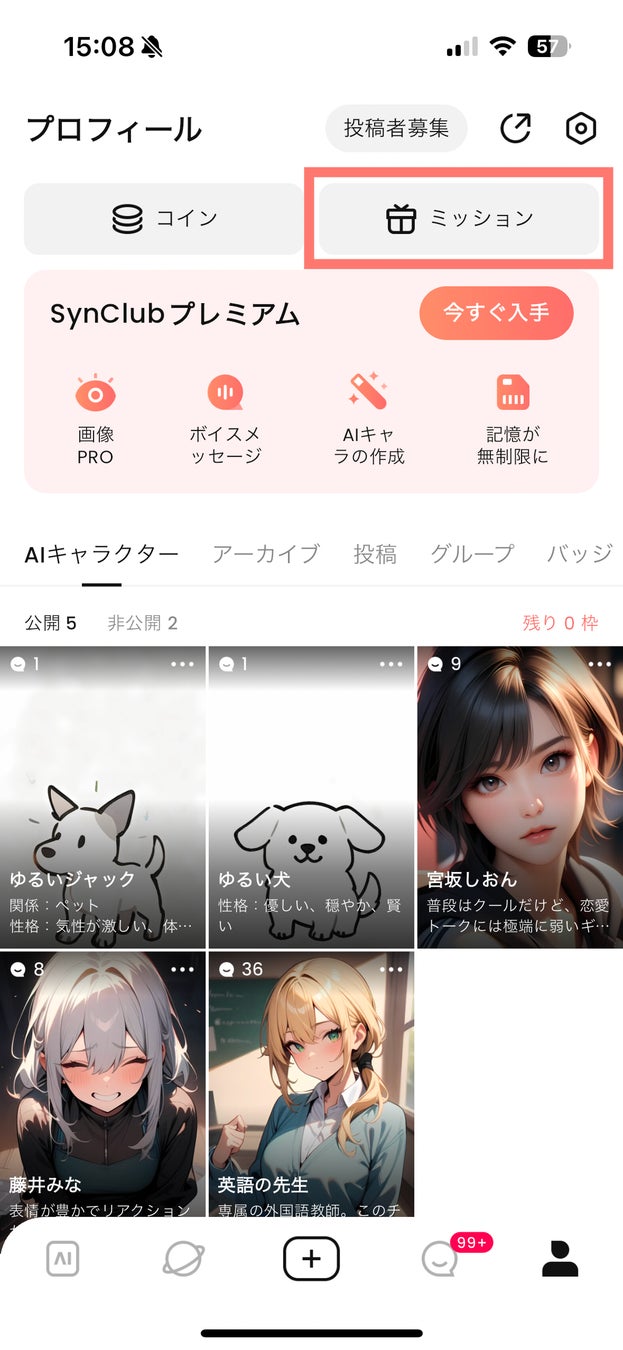The image size is (623, 1350).
Task: Open the more options on 宮坂しおん card
Action: [598, 664]
